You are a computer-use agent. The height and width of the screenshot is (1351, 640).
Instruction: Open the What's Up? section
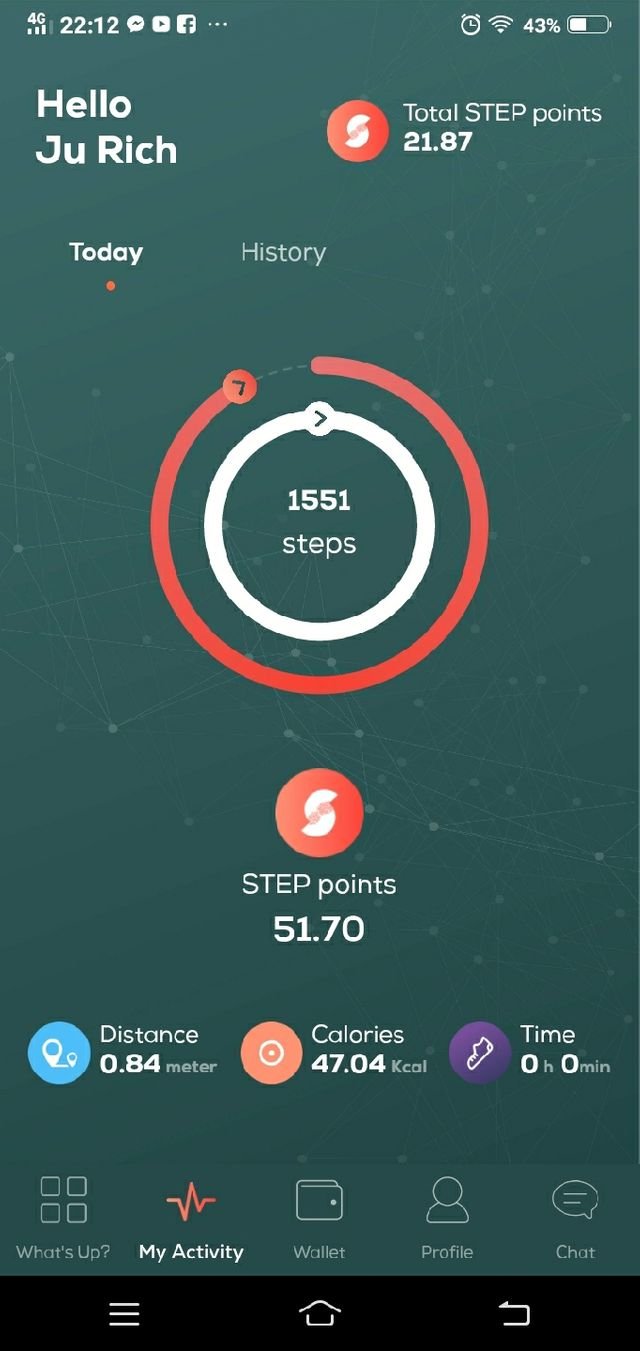click(63, 1217)
